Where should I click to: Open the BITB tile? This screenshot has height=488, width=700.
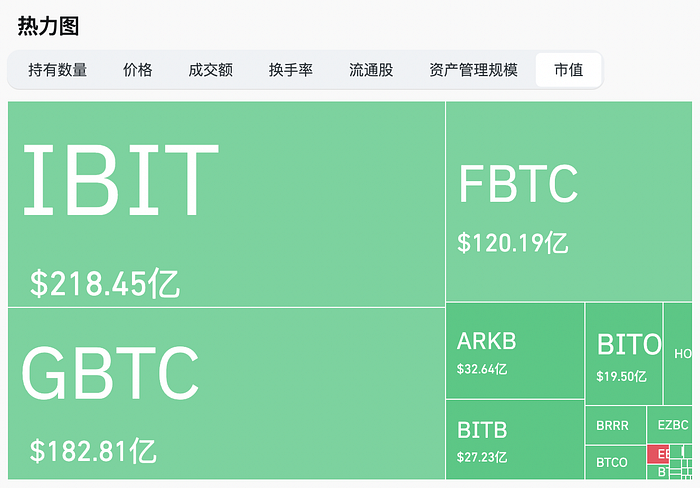514,439
